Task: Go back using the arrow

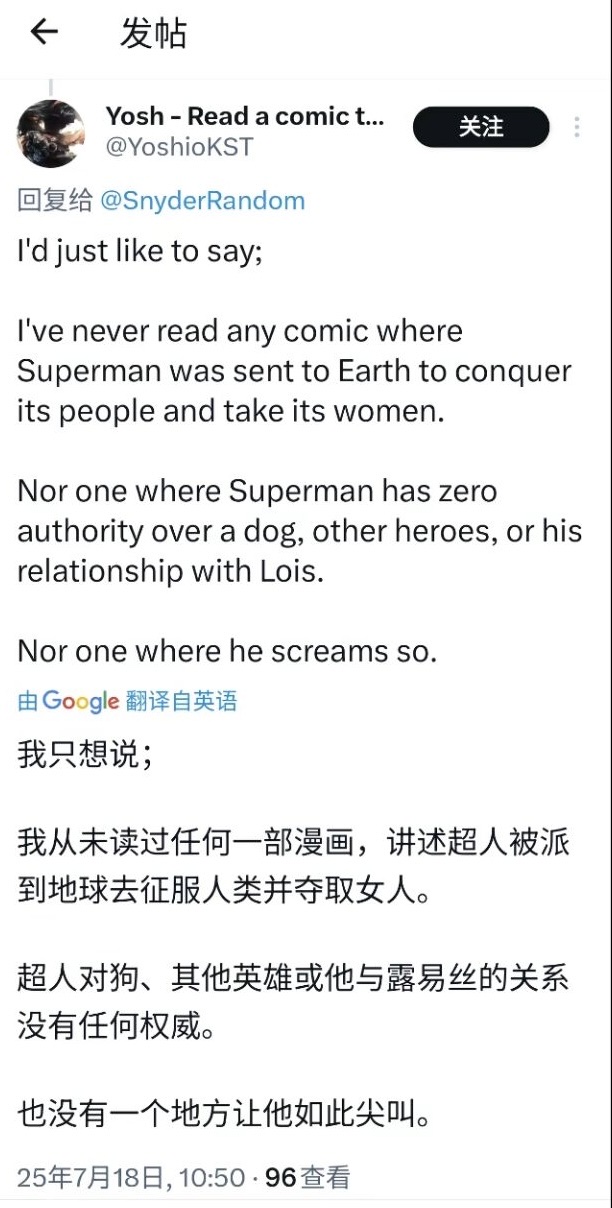Action: pos(44,32)
